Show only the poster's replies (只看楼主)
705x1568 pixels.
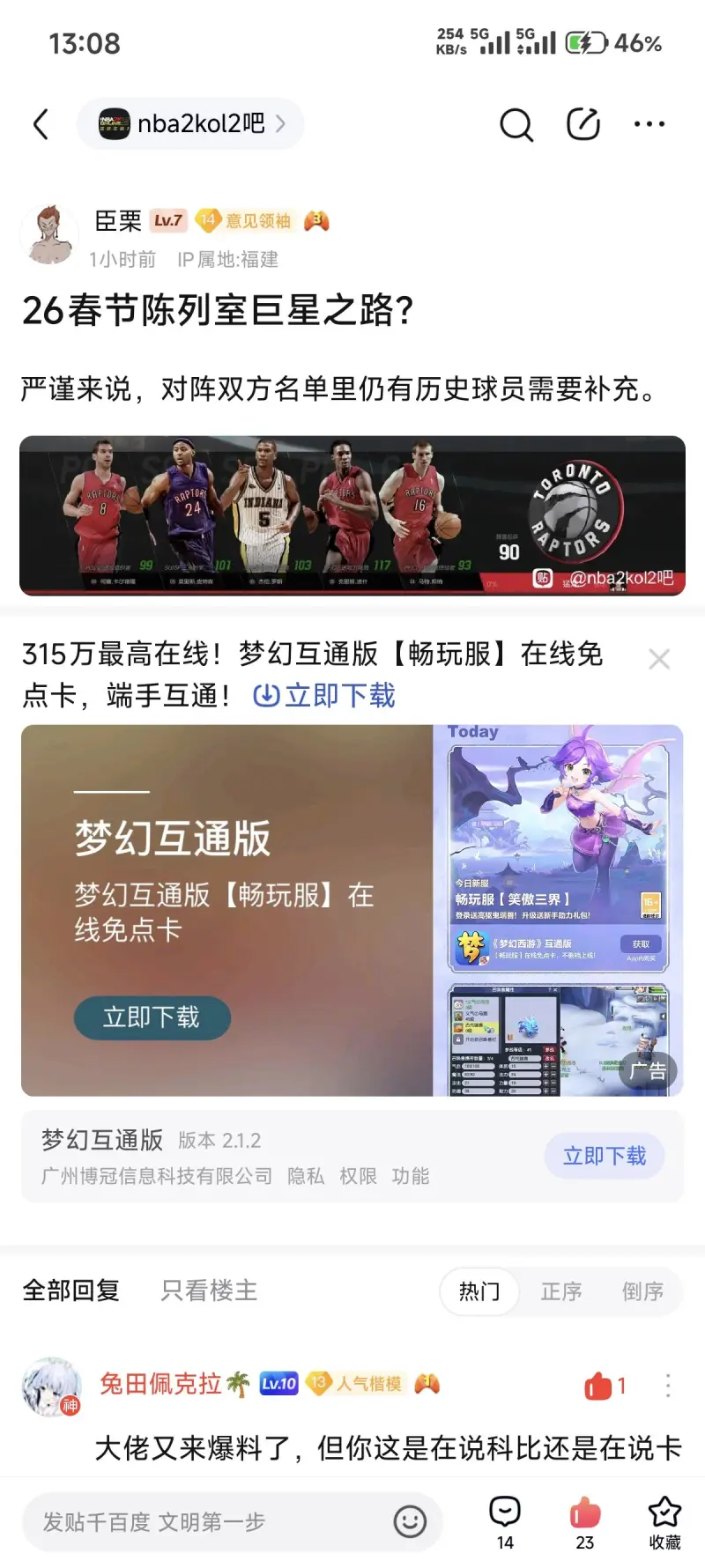(x=209, y=1291)
